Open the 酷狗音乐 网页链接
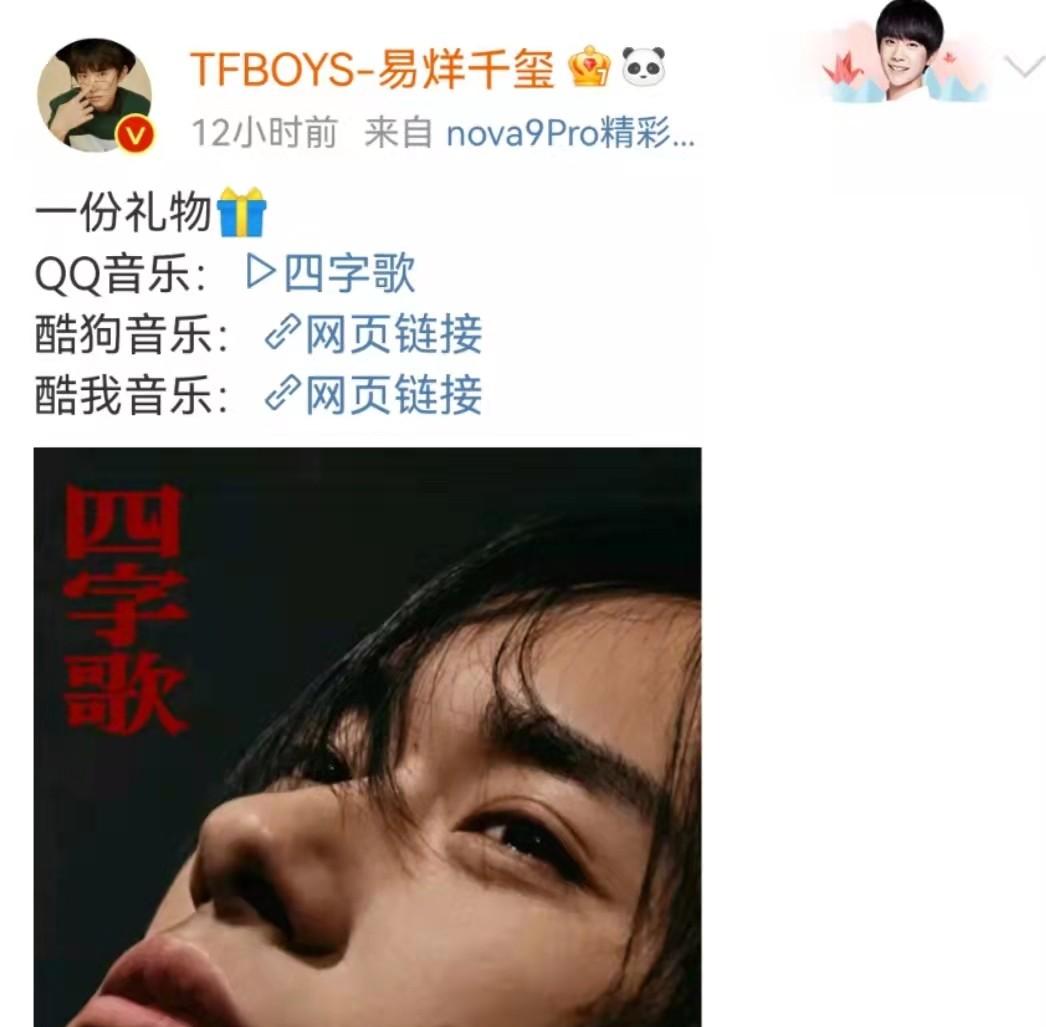The image size is (1046, 1027). point(374,335)
